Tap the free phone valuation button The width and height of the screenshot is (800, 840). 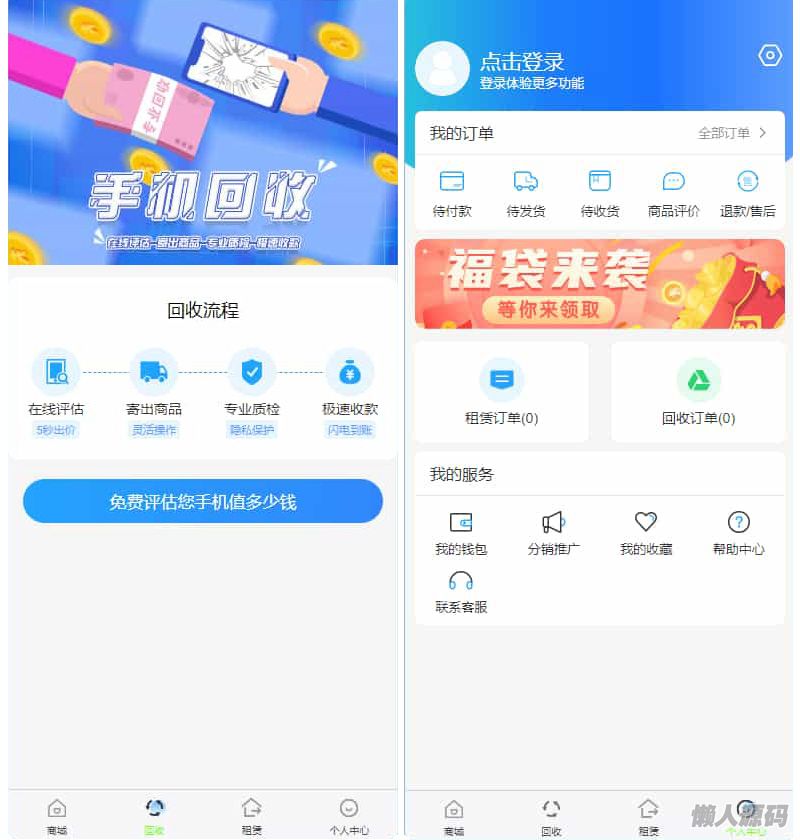203,501
